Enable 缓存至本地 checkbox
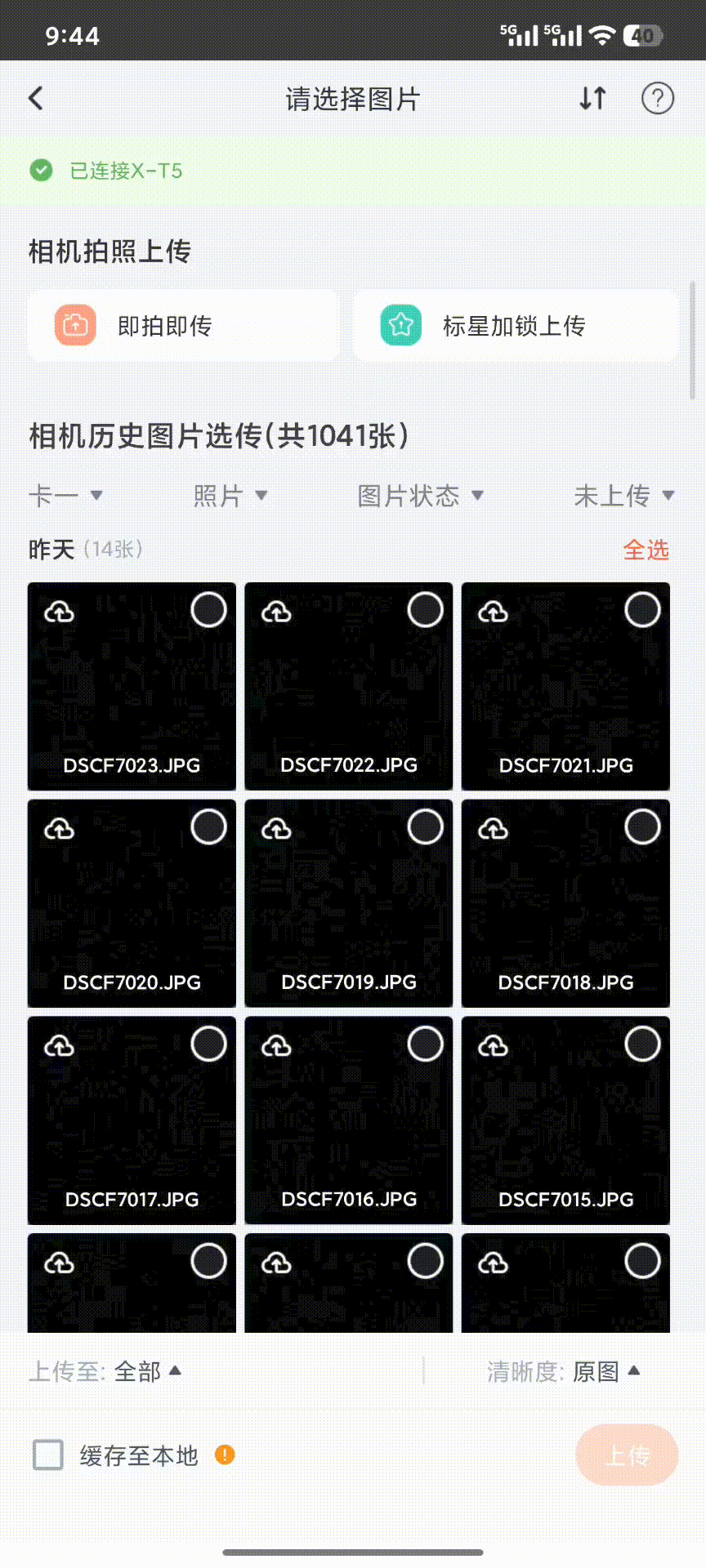This screenshot has height=1568, width=706. tap(48, 1454)
